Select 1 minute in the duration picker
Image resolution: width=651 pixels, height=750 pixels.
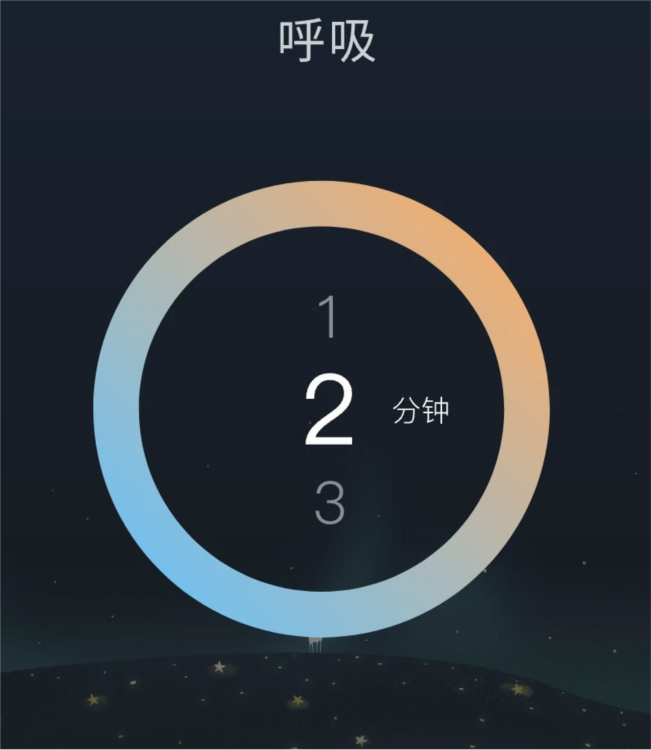pyautogui.click(x=328, y=318)
